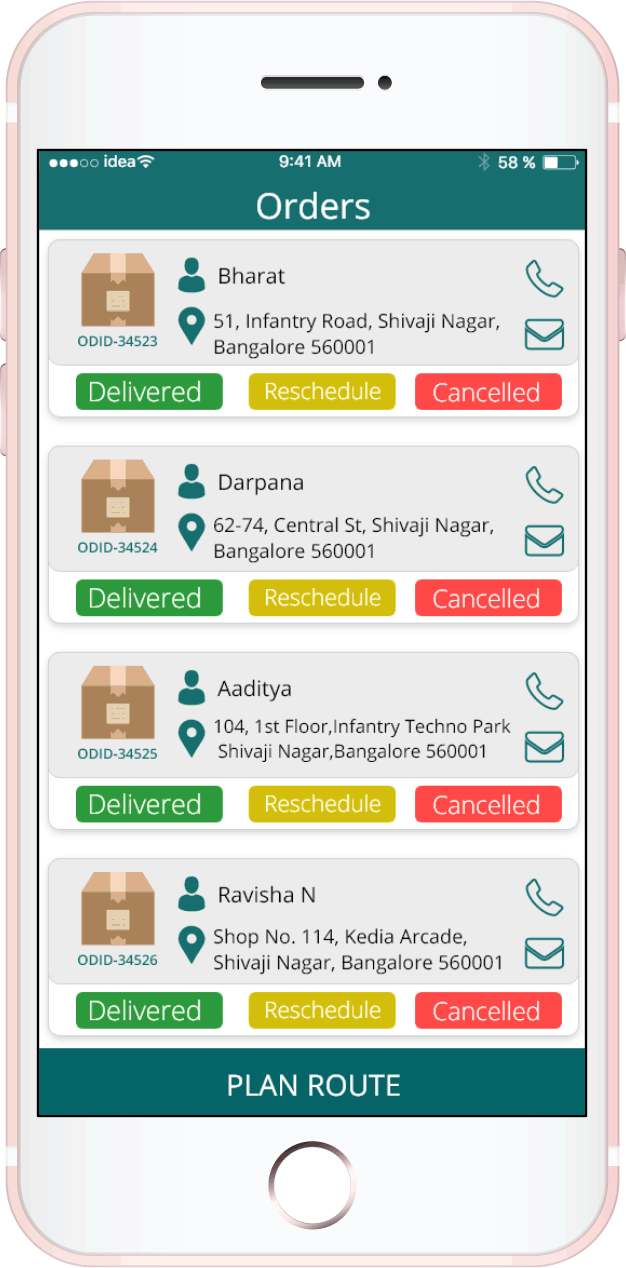Reschedule Bharat's order
The width and height of the screenshot is (626, 1268).
coord(322,392)
